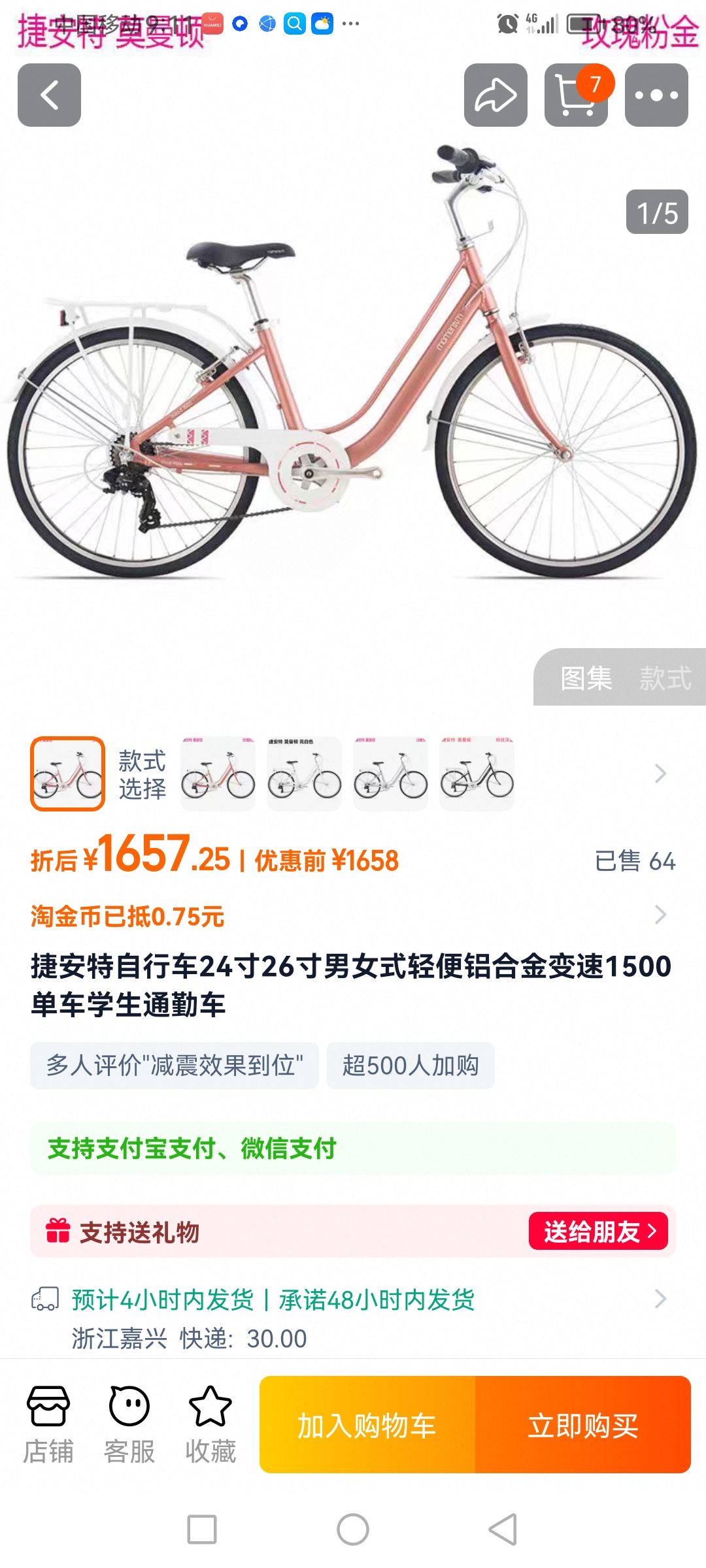Tap the system home button
The height and width of the screenshot is (1568, 706).
pyautogui.click(x=353, y=1529)
